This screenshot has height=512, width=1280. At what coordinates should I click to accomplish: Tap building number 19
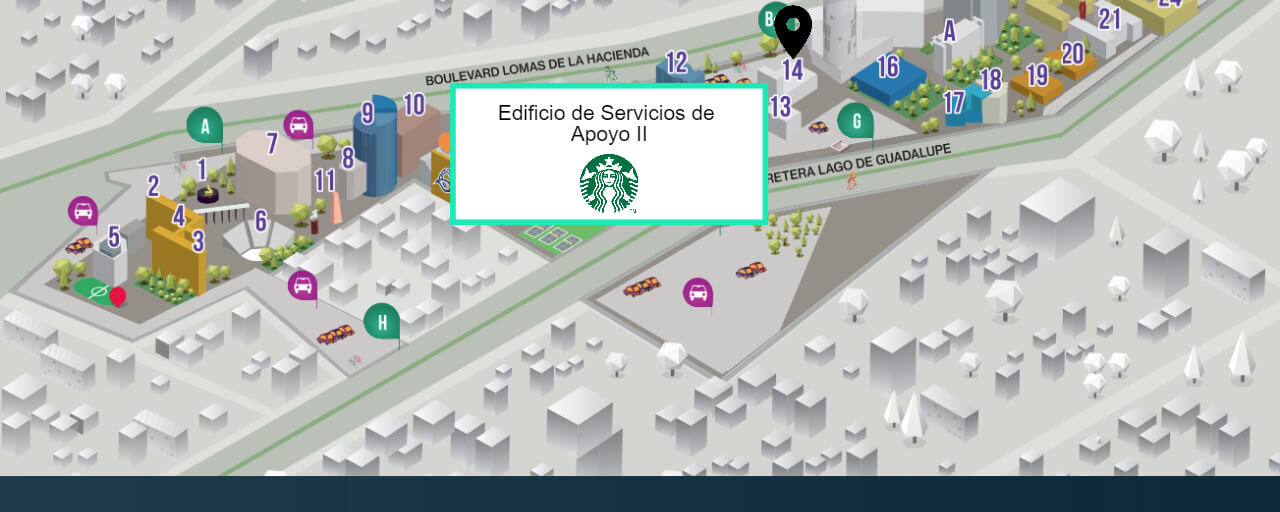tap(1037, 76)
